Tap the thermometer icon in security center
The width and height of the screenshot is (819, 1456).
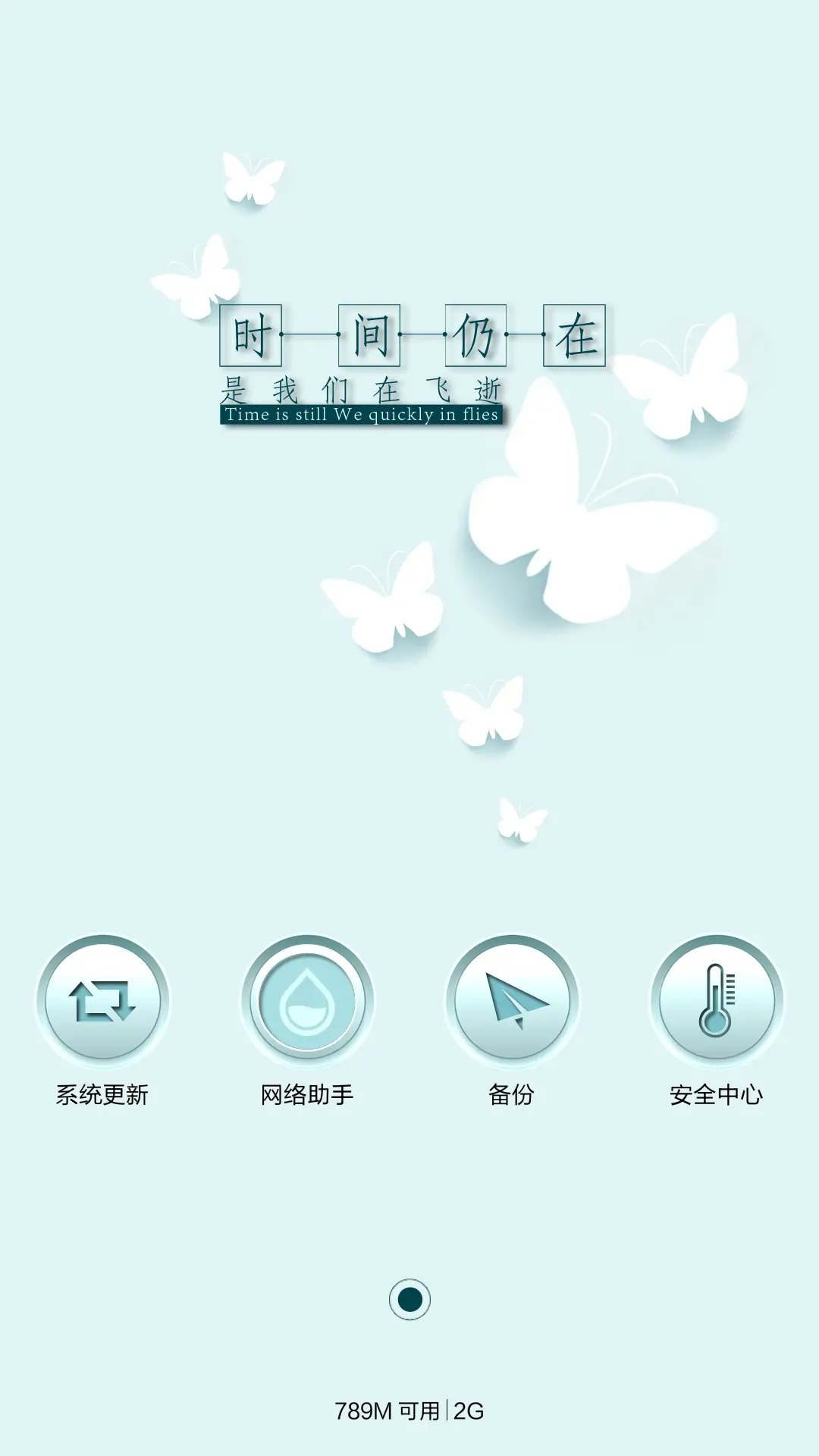[x=714, y=1001]
